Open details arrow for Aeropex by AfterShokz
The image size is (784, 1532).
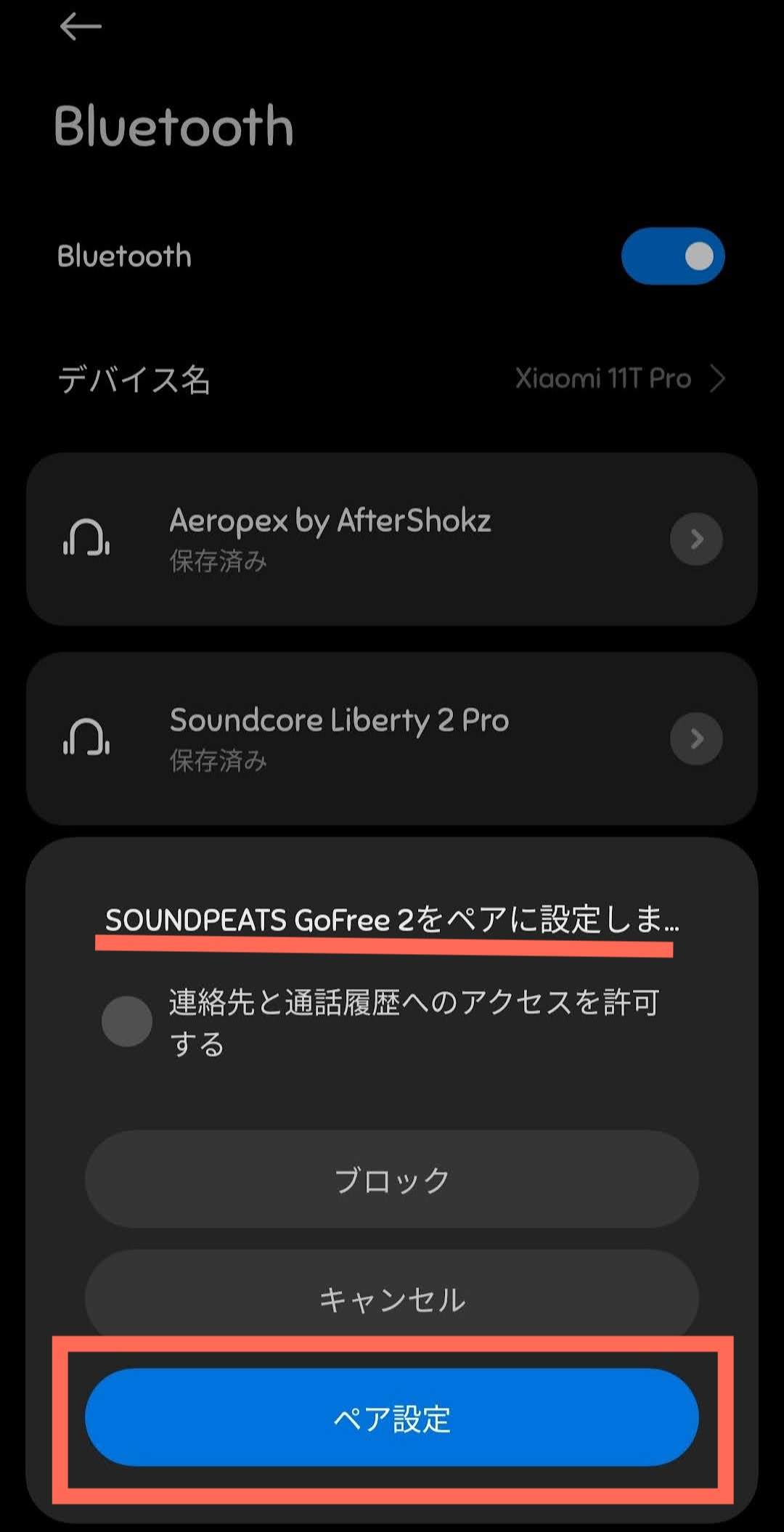(x=696, y=539)
